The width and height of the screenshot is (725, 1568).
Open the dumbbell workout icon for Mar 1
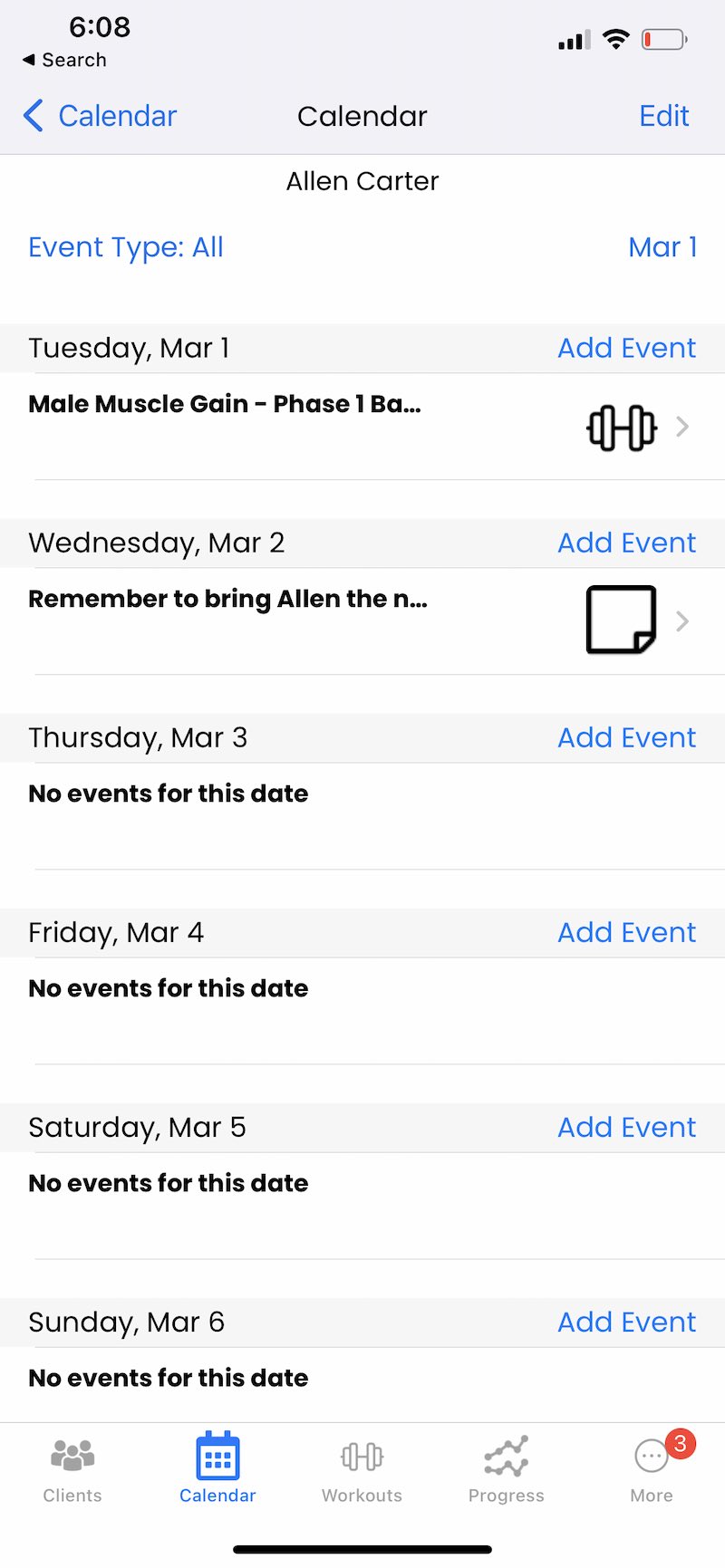point(620,426)
